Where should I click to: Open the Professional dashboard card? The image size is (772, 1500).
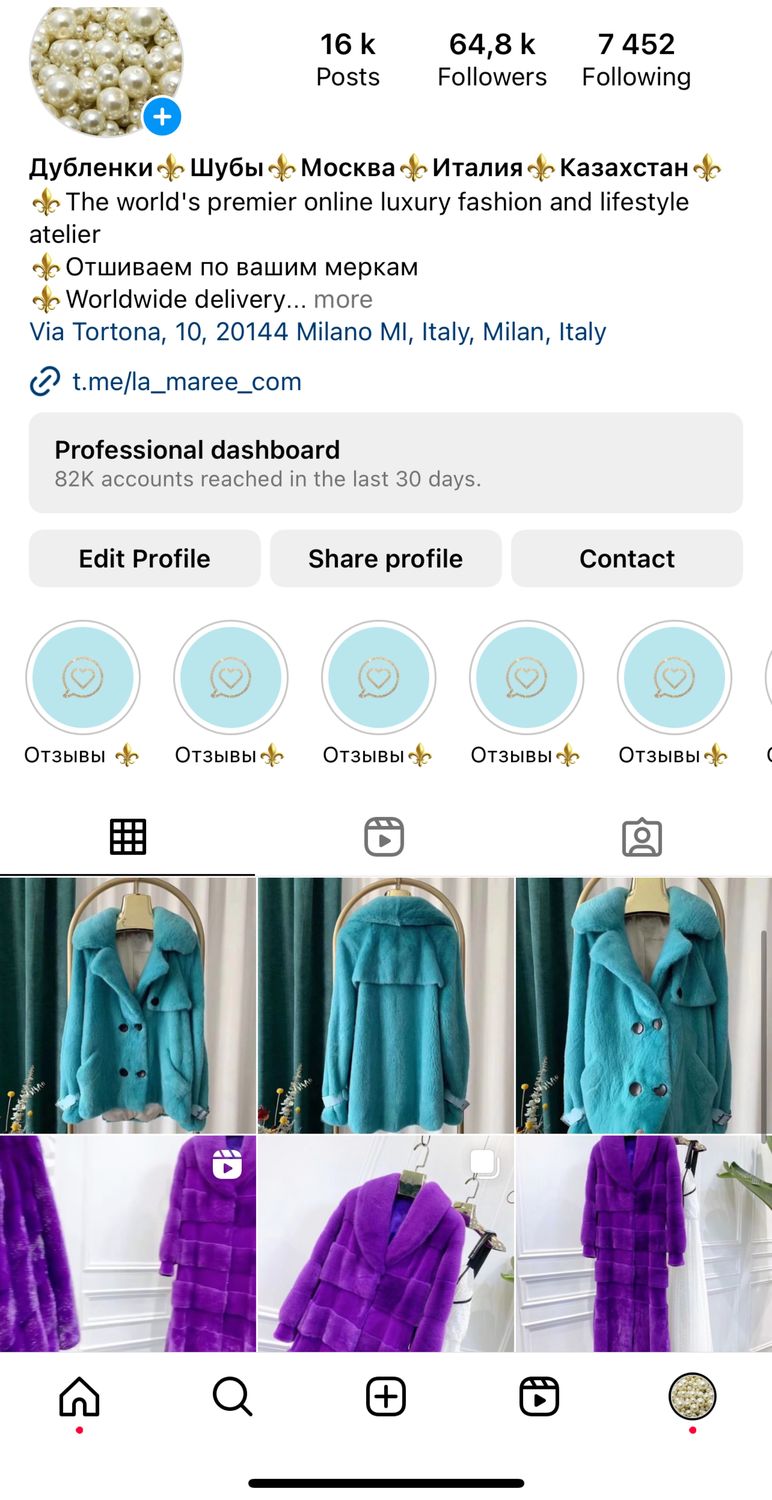386,463
